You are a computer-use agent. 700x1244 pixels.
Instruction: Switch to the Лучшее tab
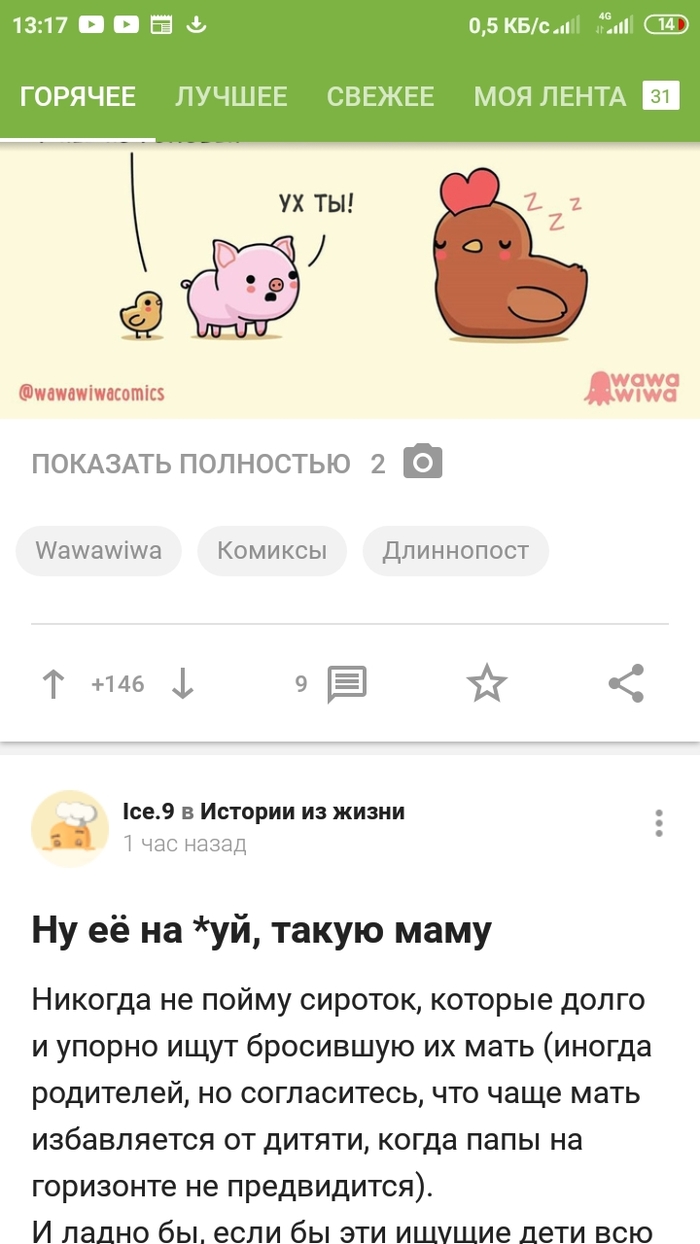pos(231,97)
